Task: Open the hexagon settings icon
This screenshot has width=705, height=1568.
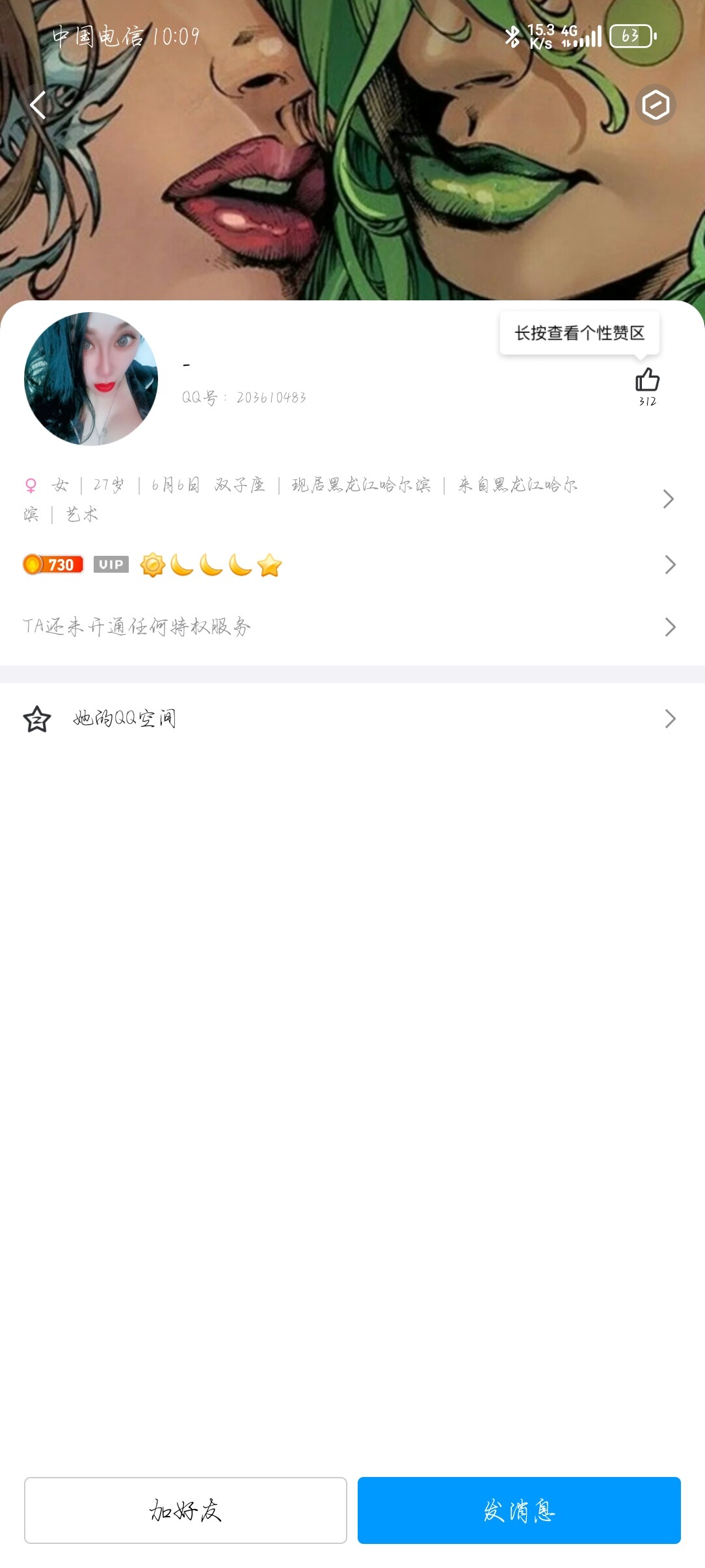Action: click(655, 105)
